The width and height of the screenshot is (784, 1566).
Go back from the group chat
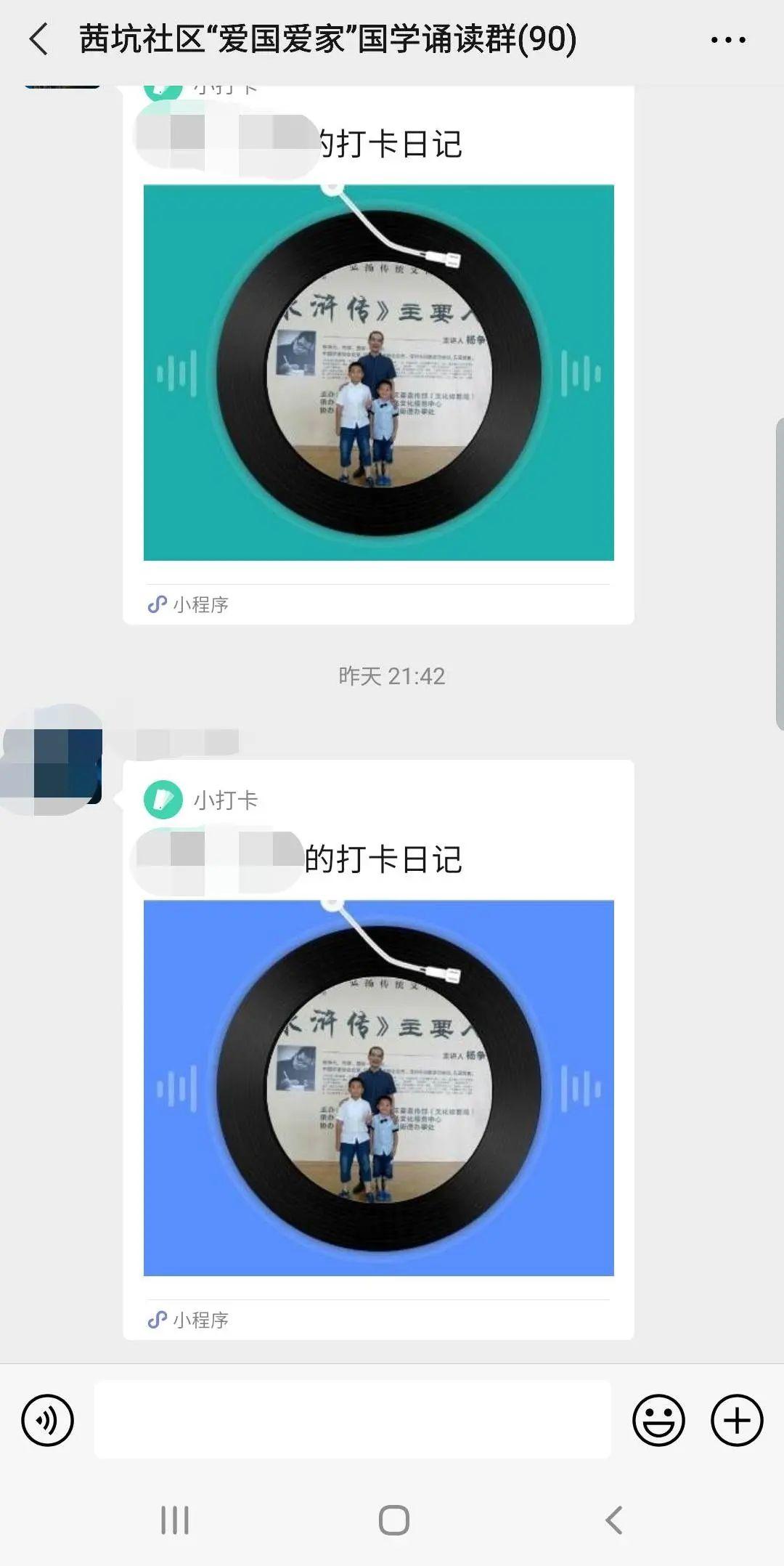click(x=39, y=39)
